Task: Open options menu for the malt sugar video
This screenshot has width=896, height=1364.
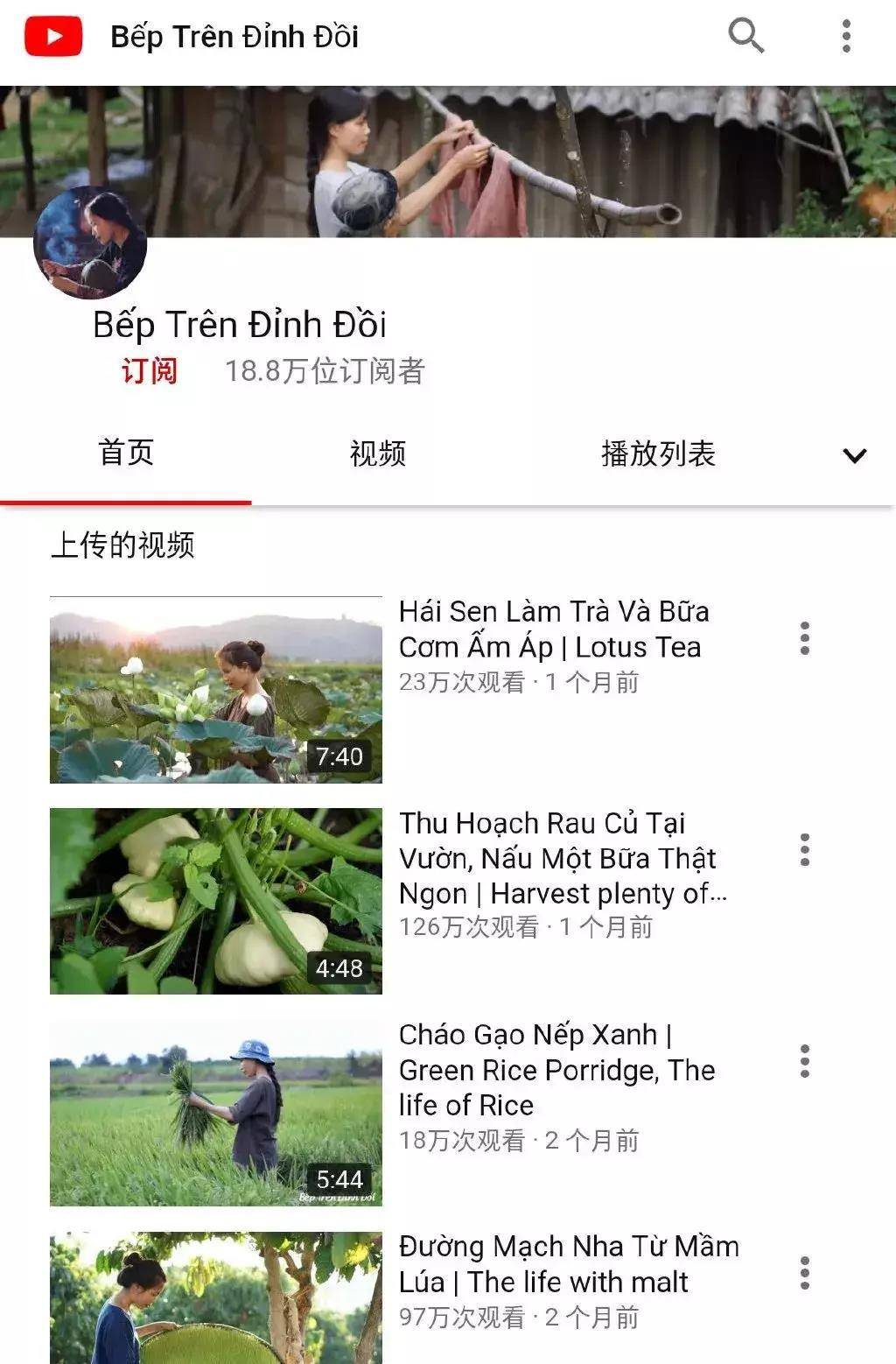Action: point(805,1275)
